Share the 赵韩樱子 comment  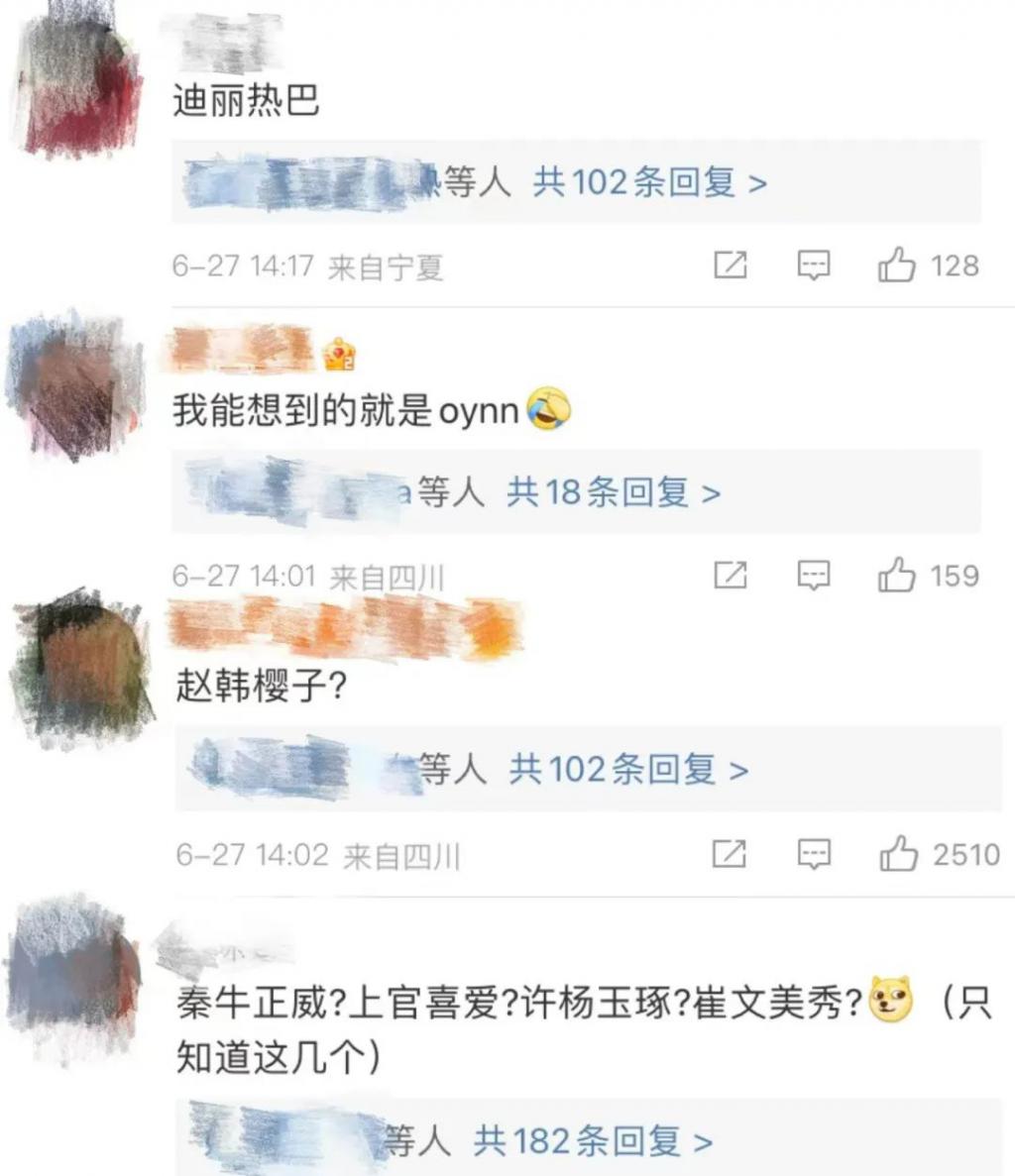730,854
